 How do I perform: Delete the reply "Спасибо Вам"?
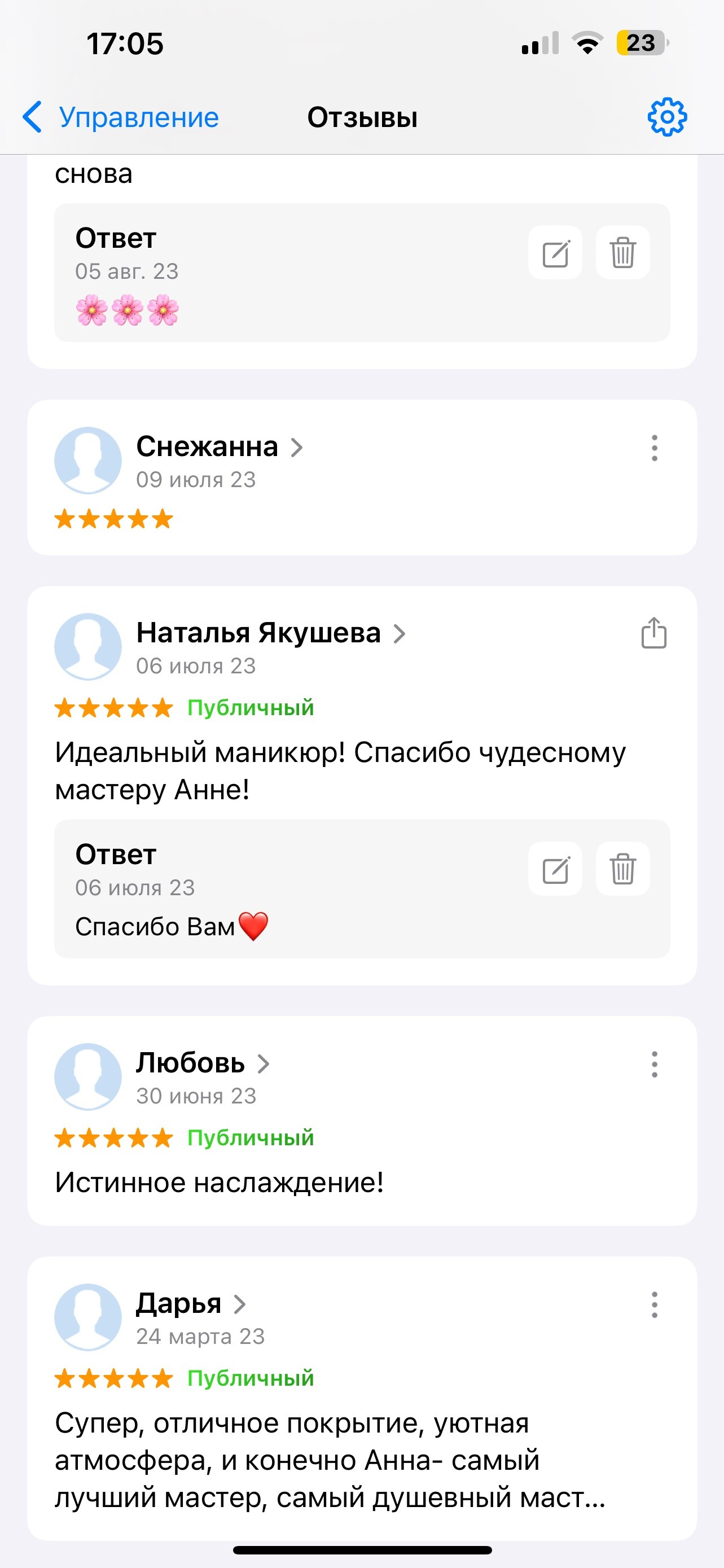[622, 869]
